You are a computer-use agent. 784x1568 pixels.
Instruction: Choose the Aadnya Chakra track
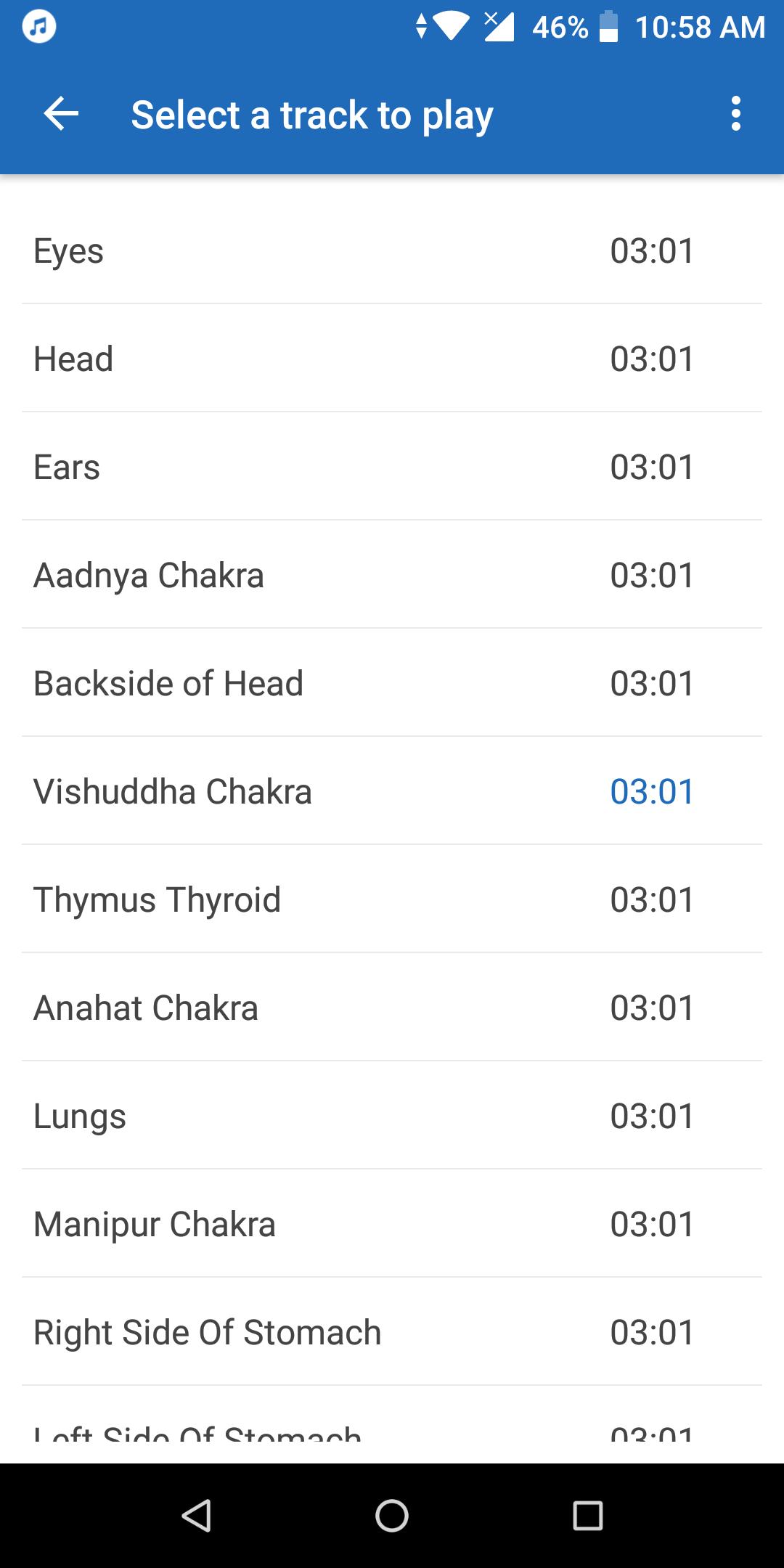pyautogui.click(x=392, y=574)
